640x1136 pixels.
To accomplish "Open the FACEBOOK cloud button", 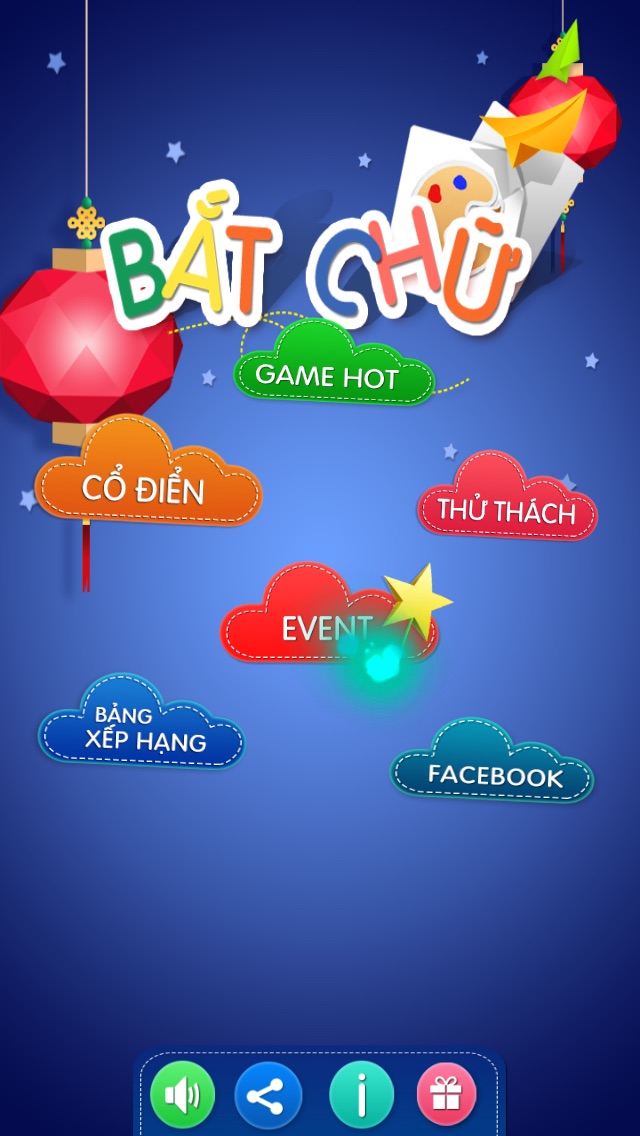I will pyautogui.click(x=492, y=764).
